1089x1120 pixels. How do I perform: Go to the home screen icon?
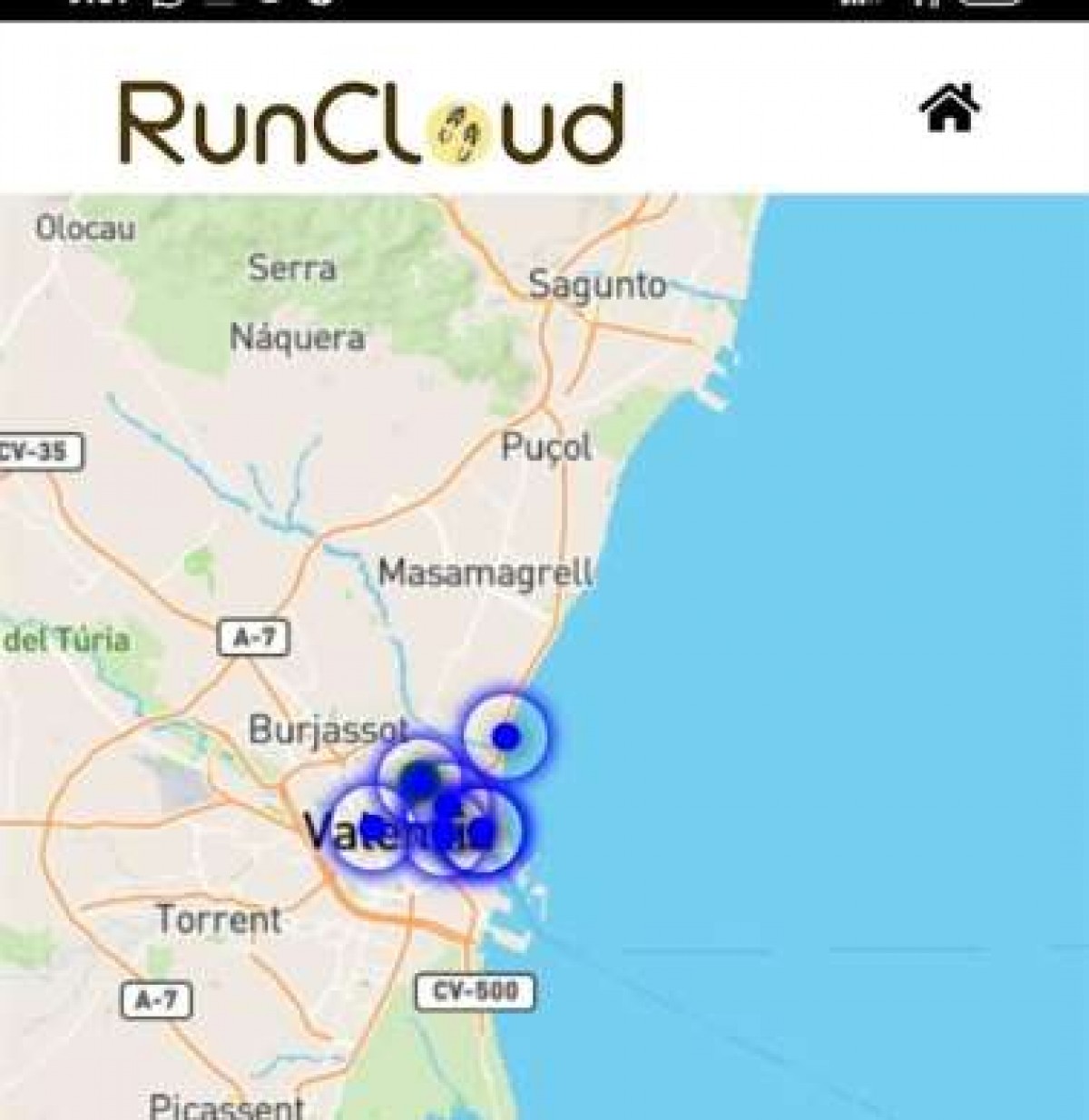(x=949, y=109)
